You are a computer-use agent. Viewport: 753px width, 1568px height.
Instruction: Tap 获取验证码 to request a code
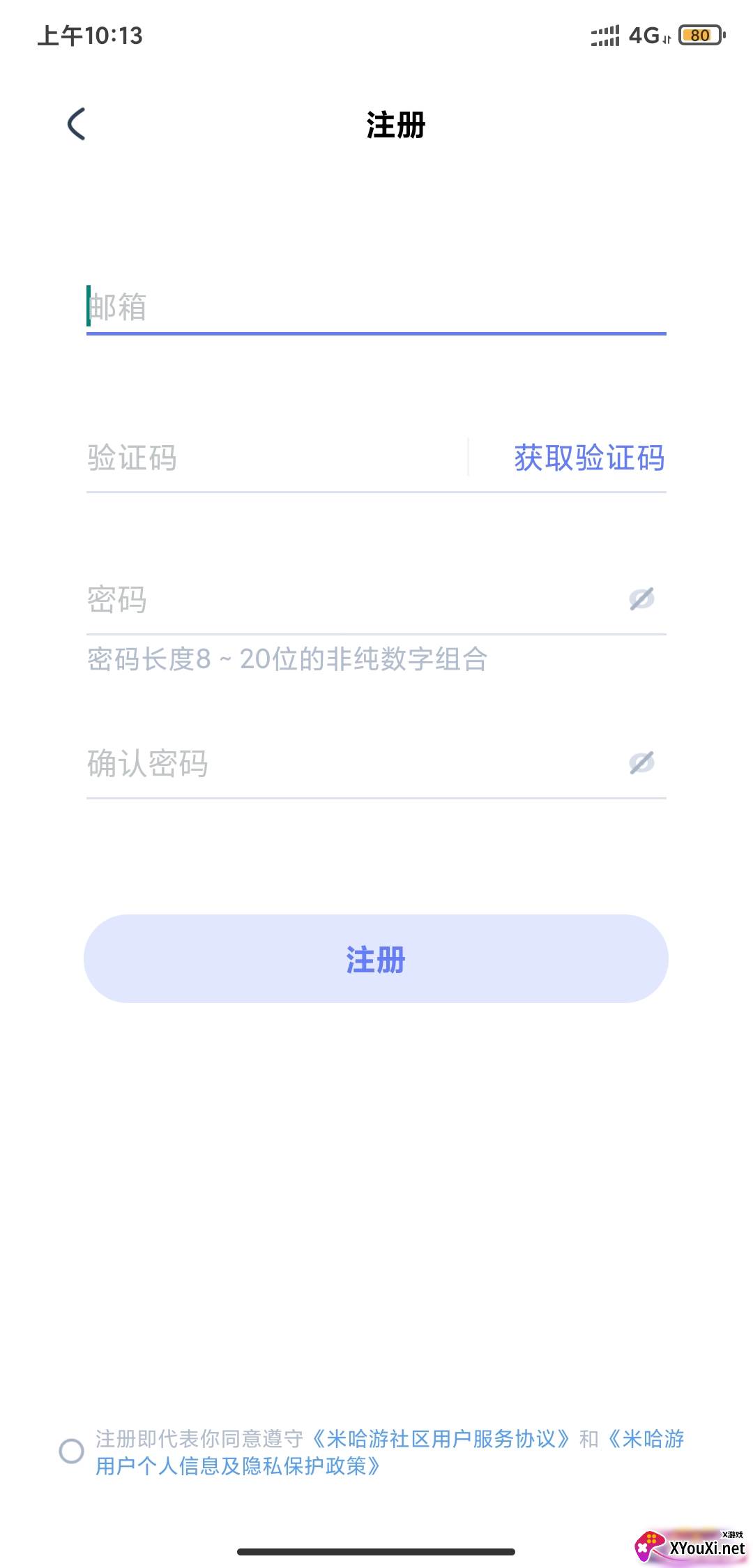point(588,459)
